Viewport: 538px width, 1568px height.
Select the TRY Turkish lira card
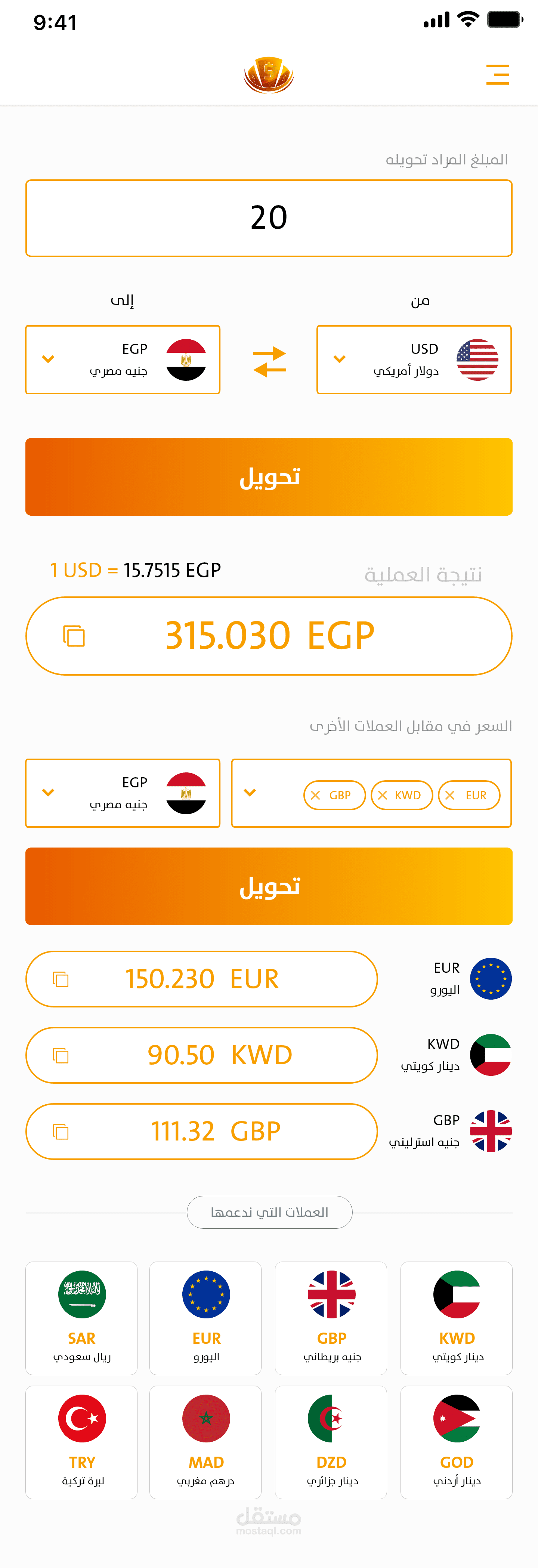(x=81, y=1442)
